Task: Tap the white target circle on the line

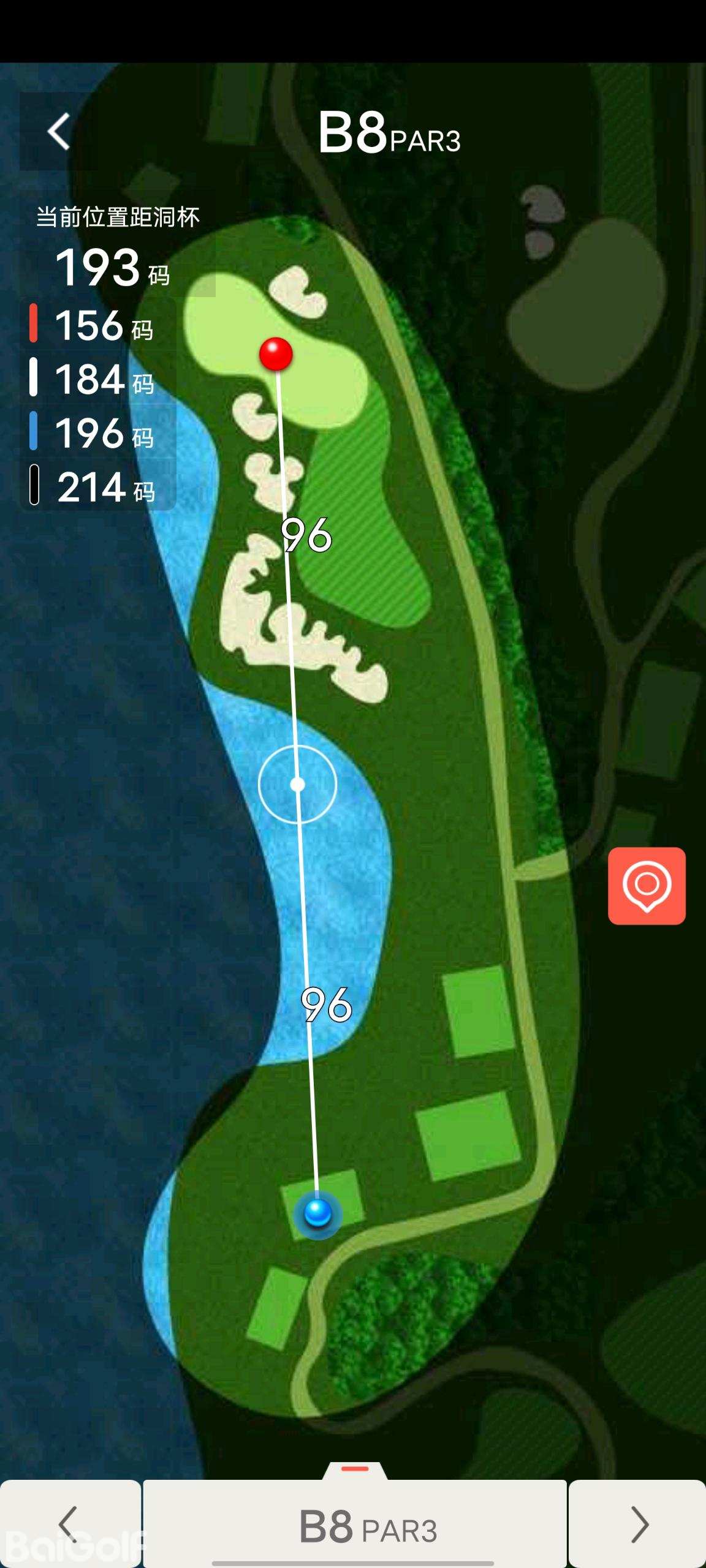Action: (x=297, y=784)
